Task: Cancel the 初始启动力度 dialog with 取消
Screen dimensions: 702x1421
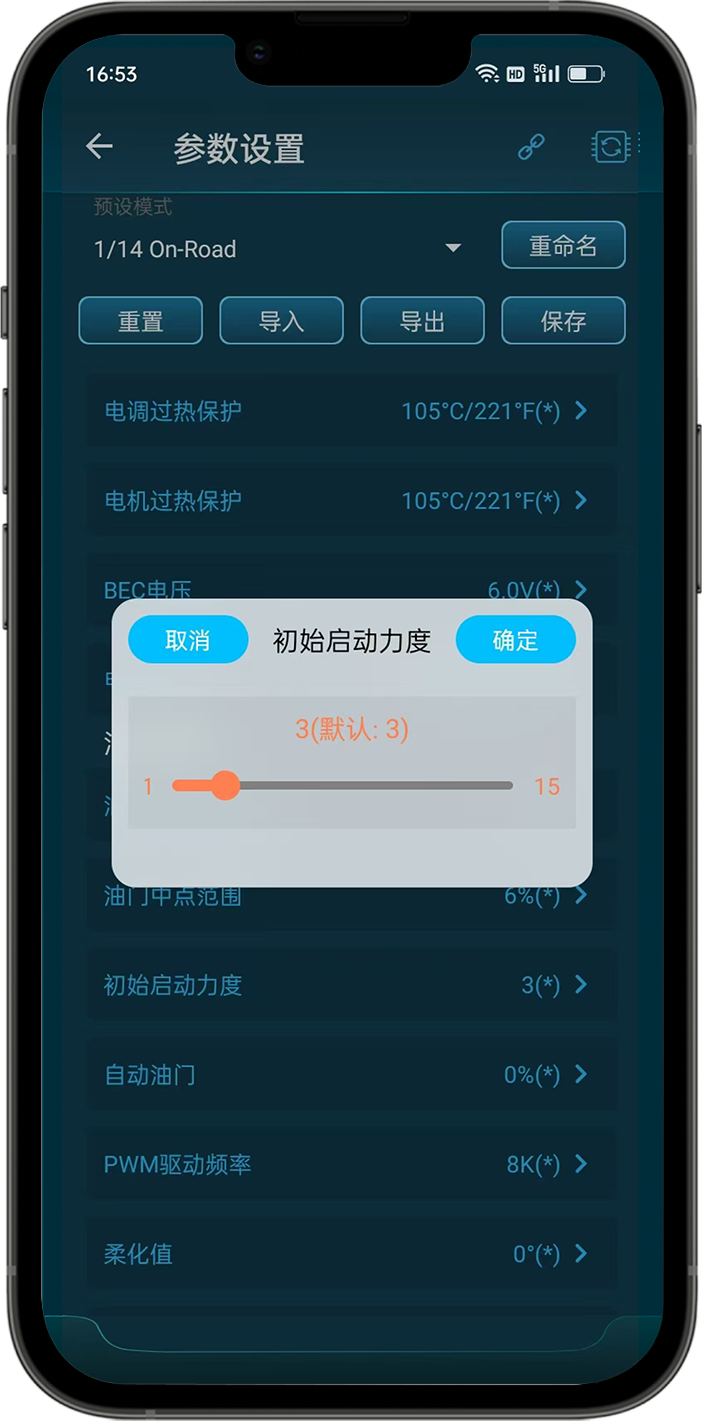Action: 188,640
